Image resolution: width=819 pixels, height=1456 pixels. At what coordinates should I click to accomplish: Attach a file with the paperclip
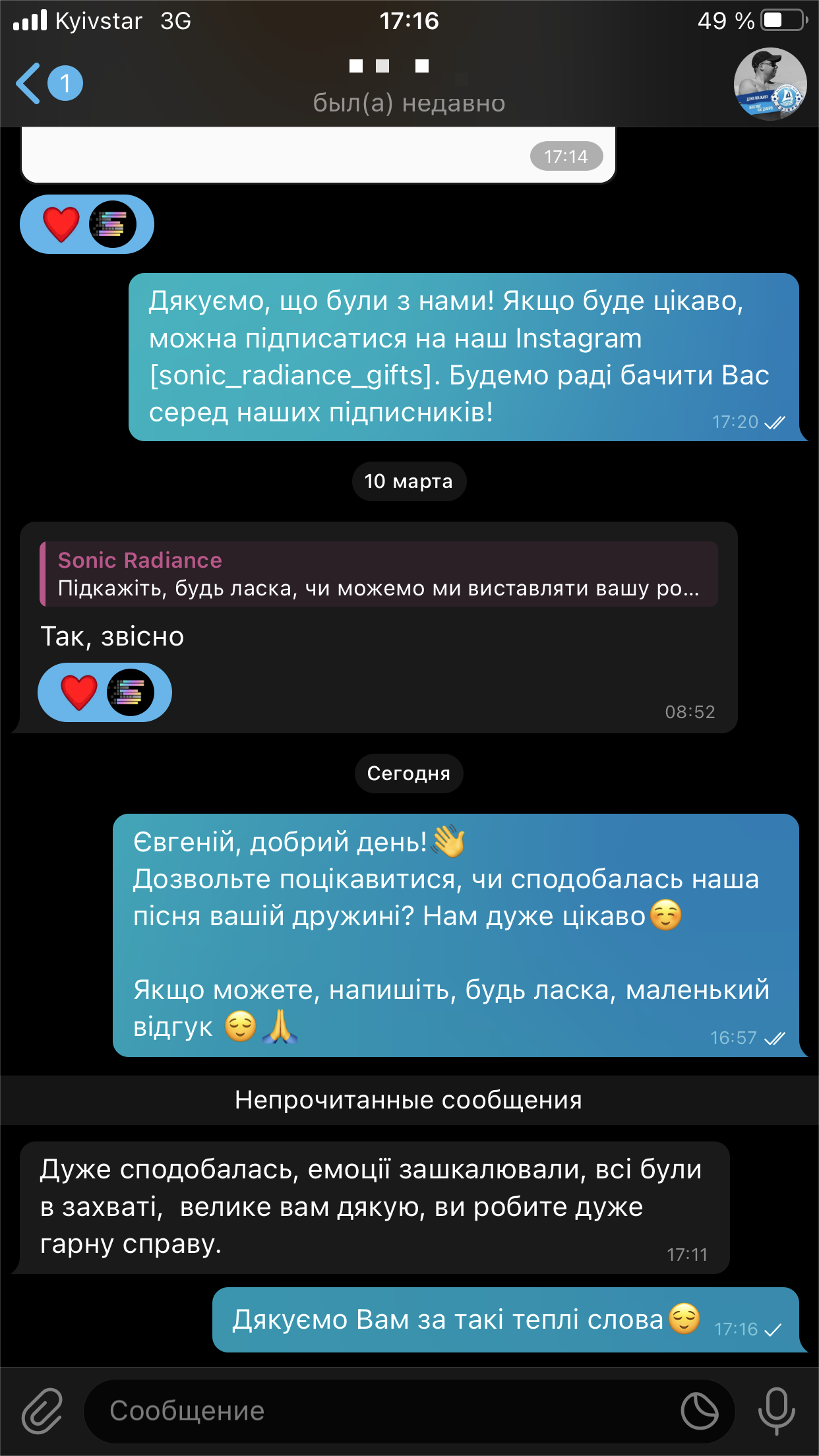pyautogui.click(x=42, y=1410)
